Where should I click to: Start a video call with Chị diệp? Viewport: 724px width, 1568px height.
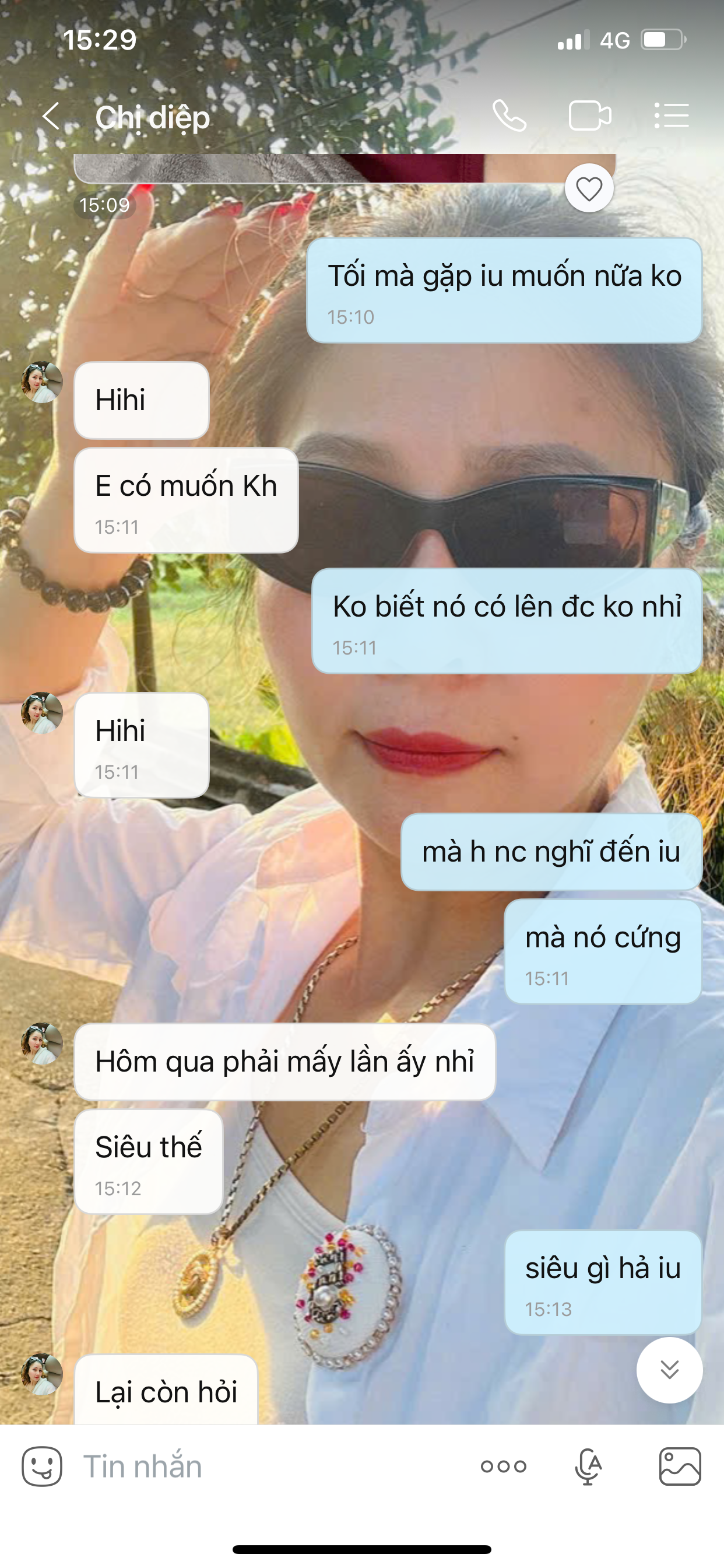pyautogui.click(x=589, y=116)
